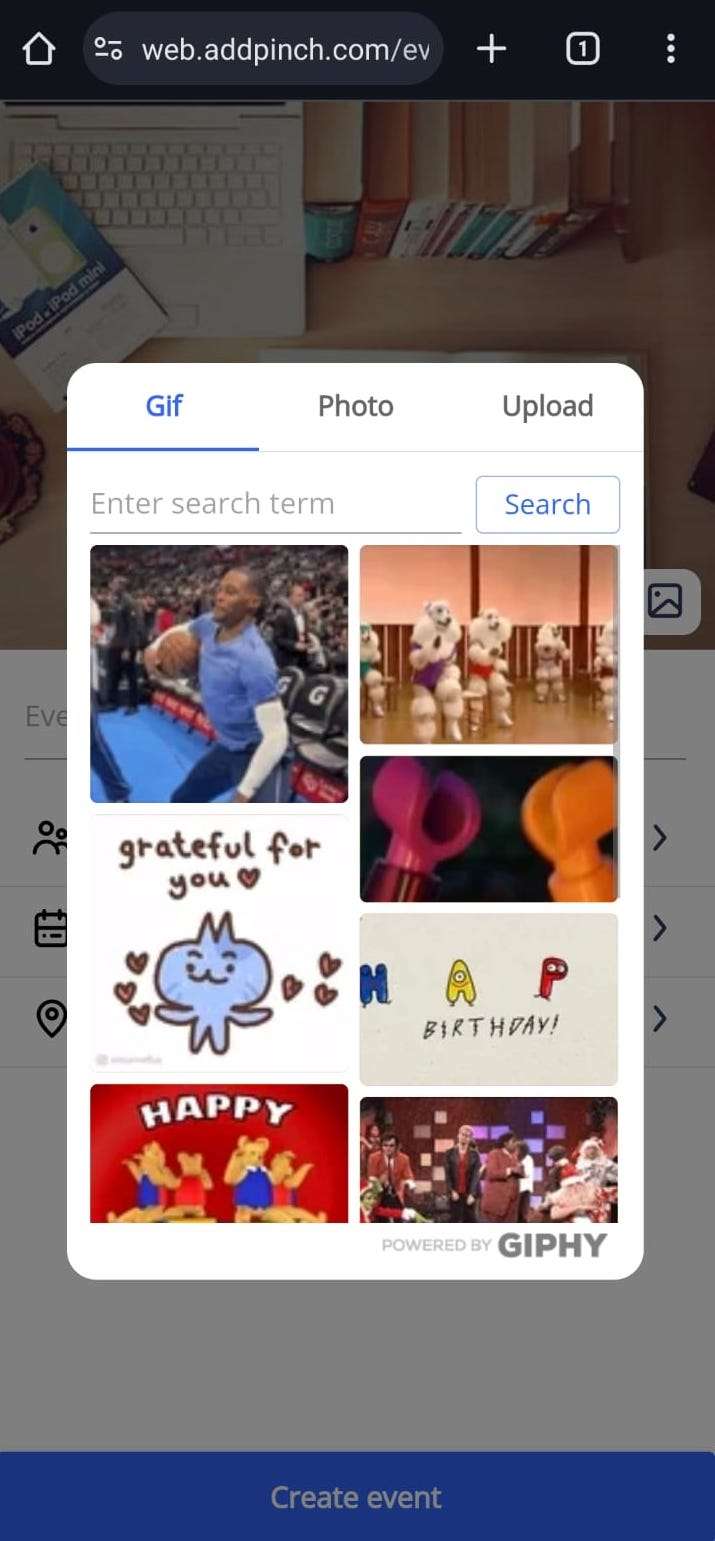Screen dimensions: 715x1541
Task: Open a new browser tab
Action: pyautogui.click(x=491, y=48)
